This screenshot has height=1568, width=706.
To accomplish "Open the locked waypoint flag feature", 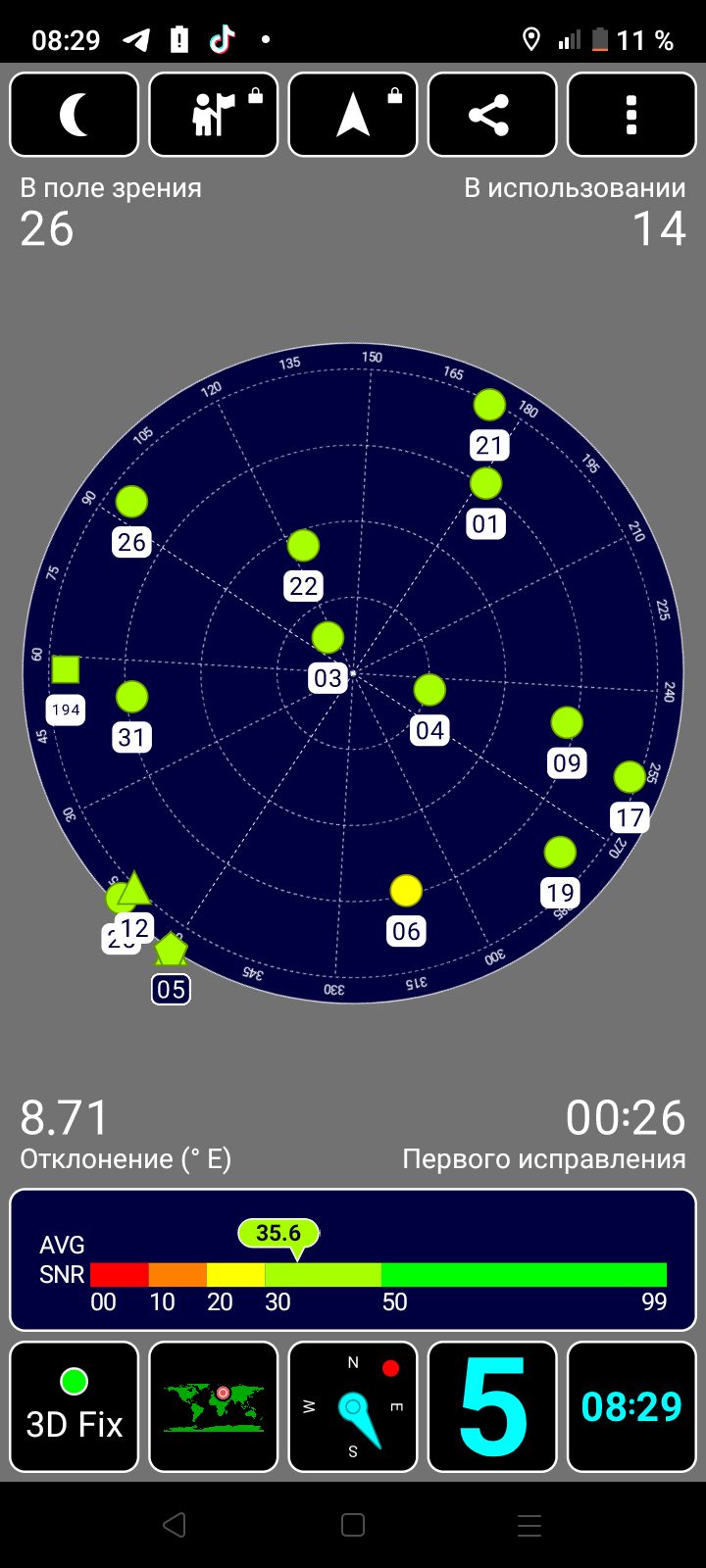I will (214, 115).
